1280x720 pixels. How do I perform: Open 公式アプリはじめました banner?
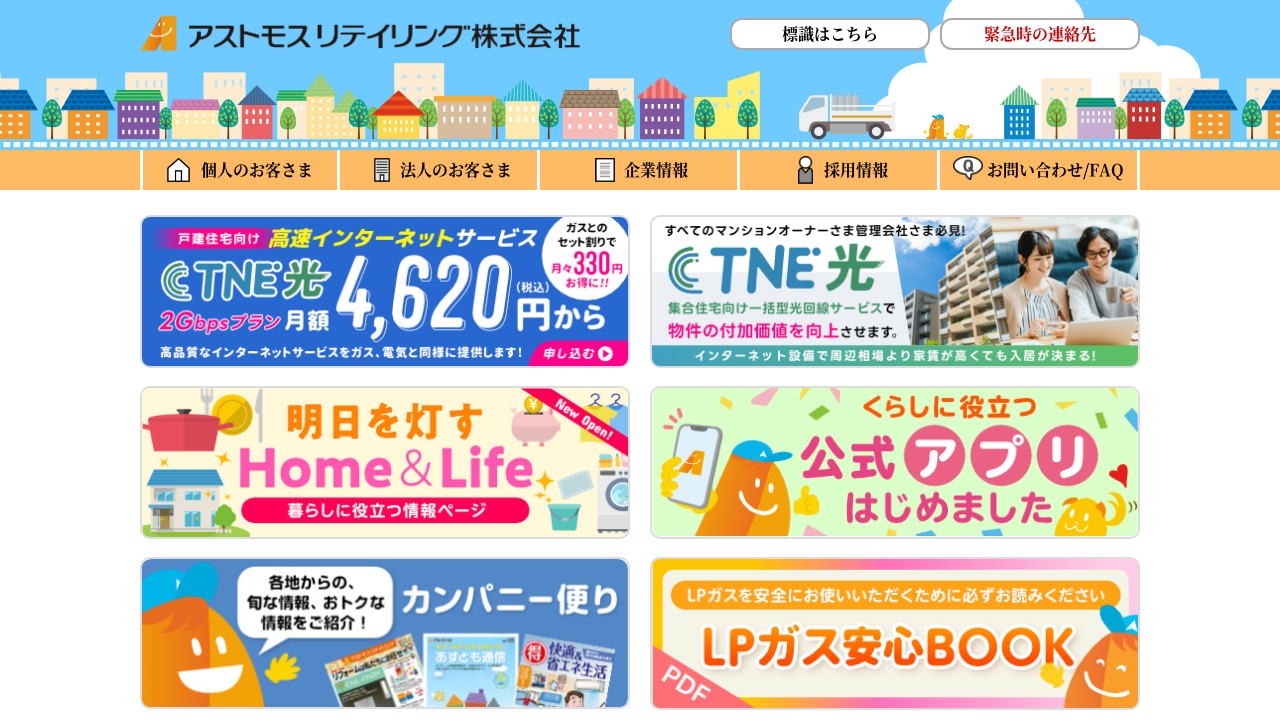pyautogui.click(x=895, y=462)
